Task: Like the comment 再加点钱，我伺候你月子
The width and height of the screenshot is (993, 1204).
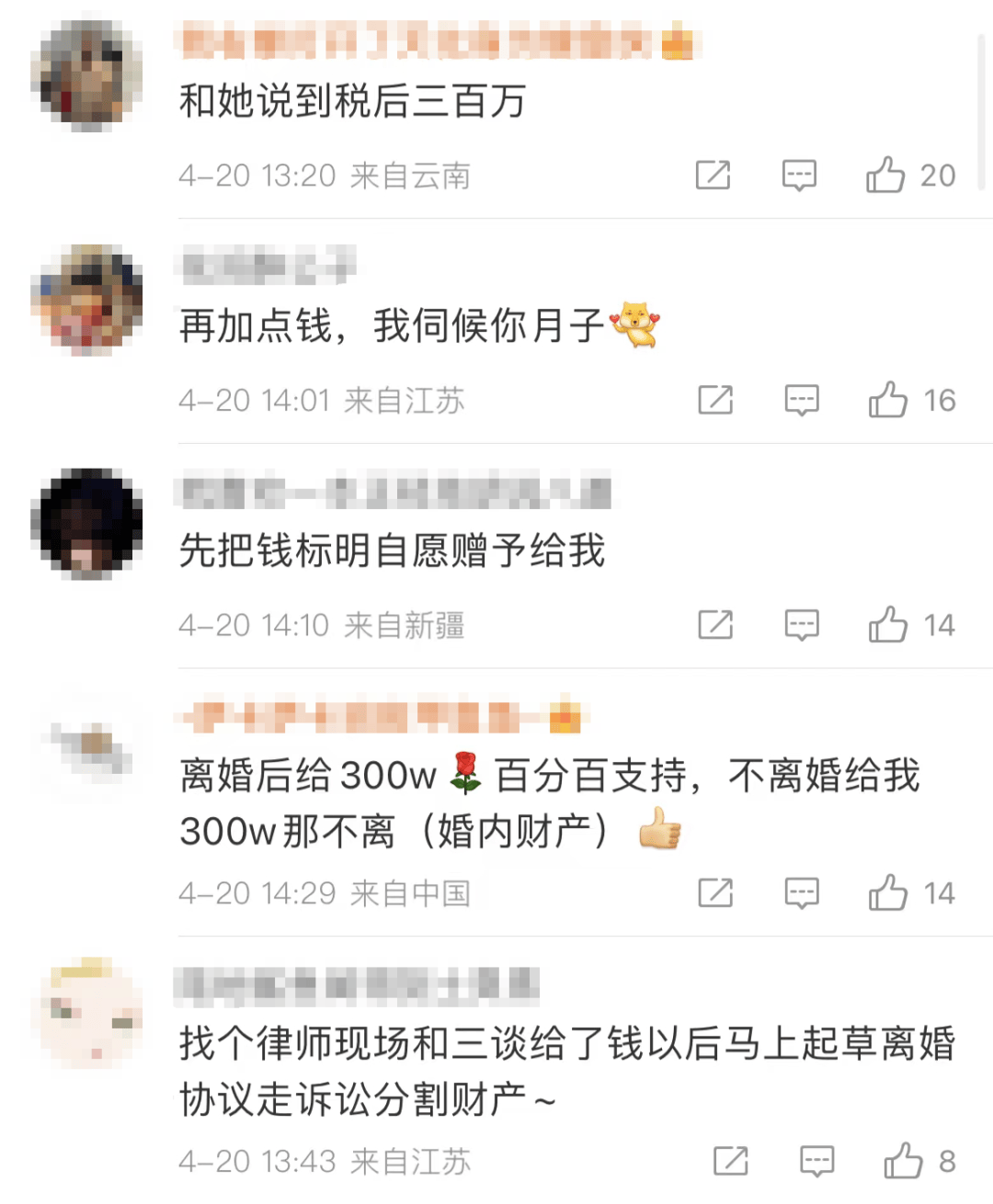Action: [x=888, y=400]
